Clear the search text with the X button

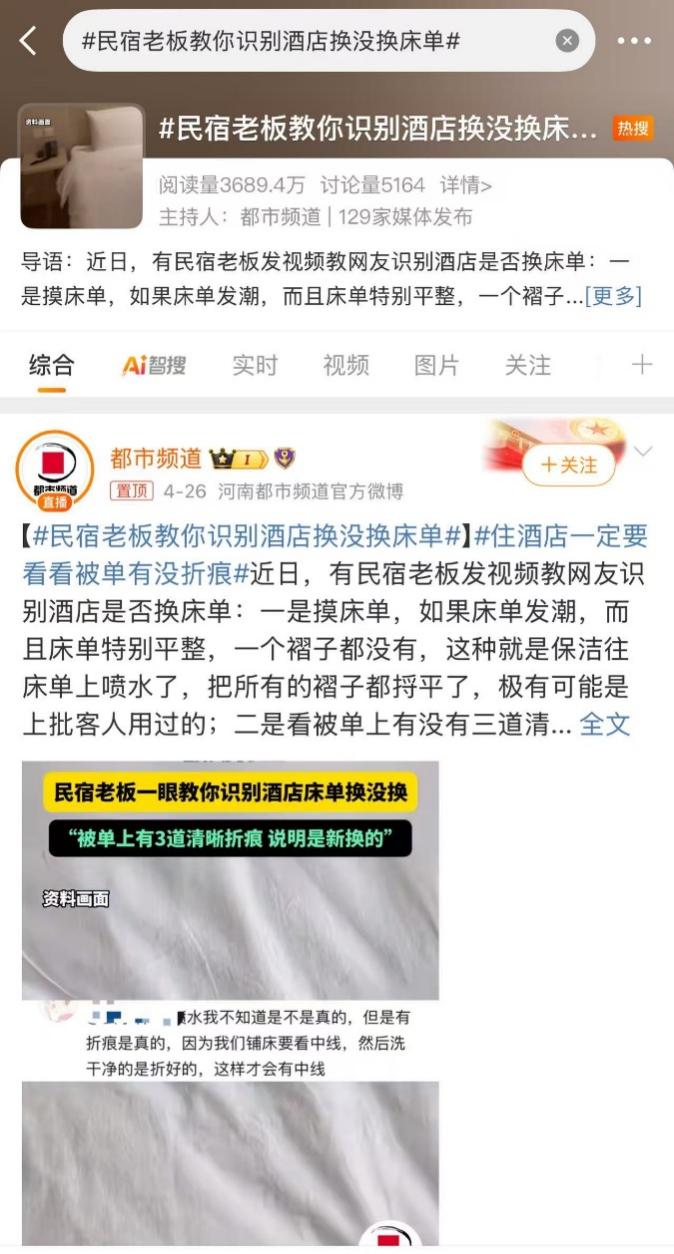(567, 41)
